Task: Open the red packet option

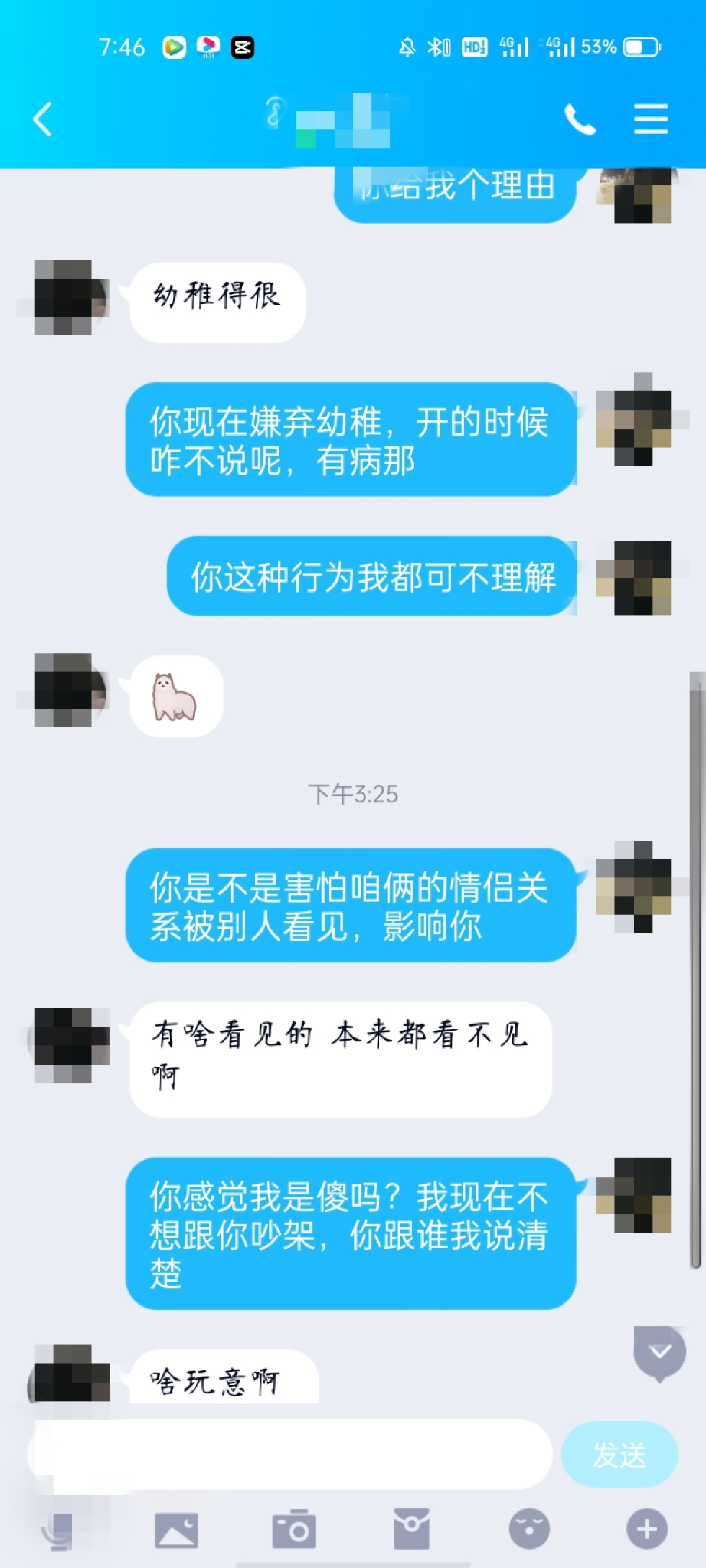Action: pos(411,1530)
